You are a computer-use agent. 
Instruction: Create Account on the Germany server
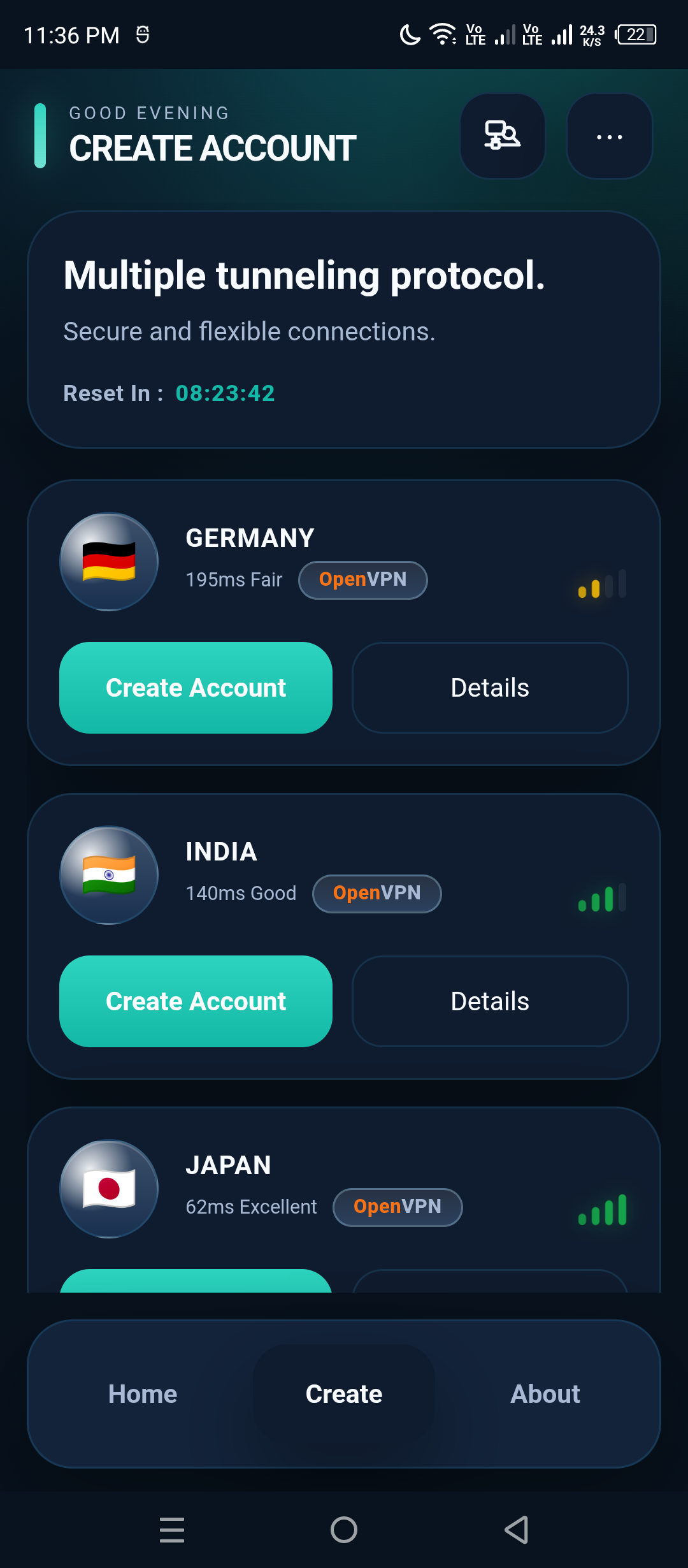click(196, 687)
